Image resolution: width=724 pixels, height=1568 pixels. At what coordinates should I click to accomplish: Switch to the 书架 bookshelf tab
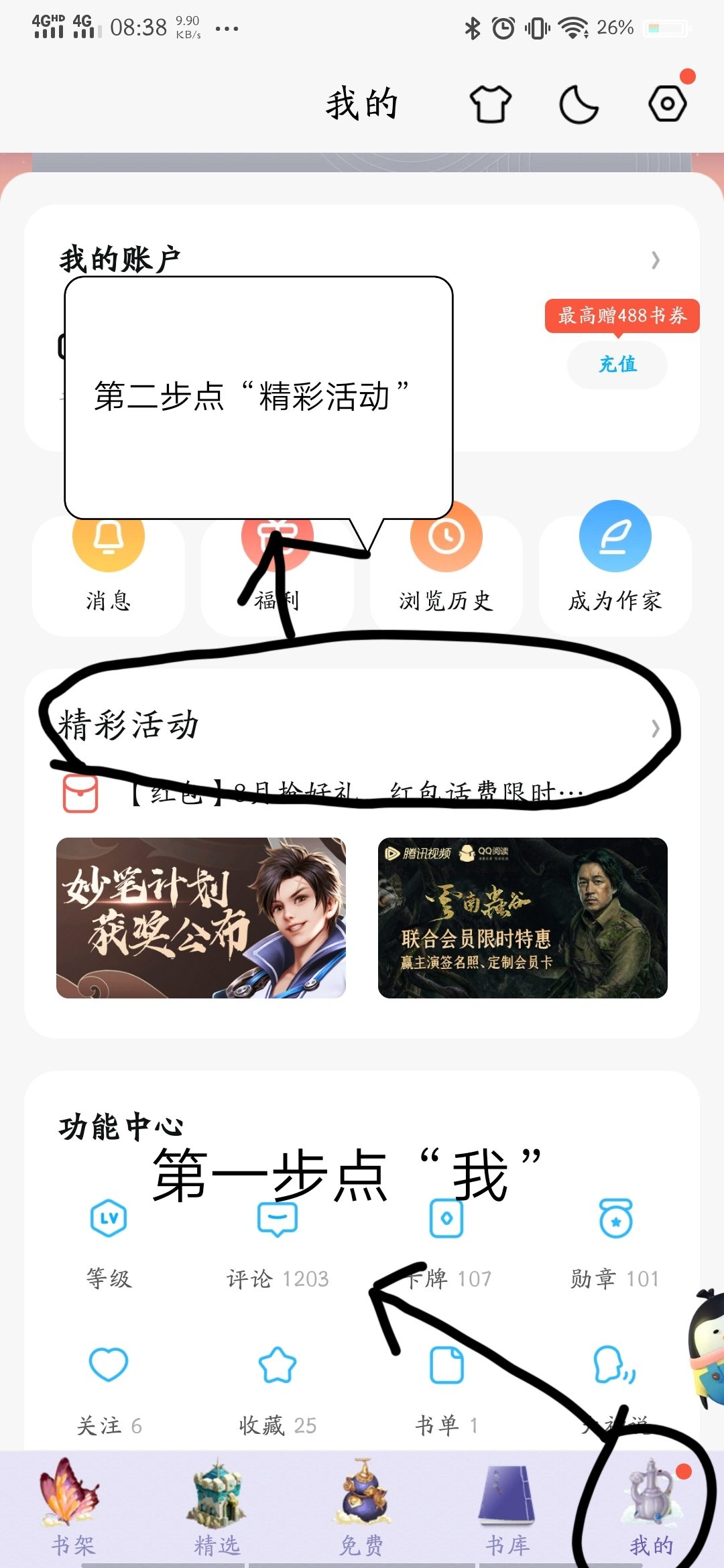[x=72, y=1508]
